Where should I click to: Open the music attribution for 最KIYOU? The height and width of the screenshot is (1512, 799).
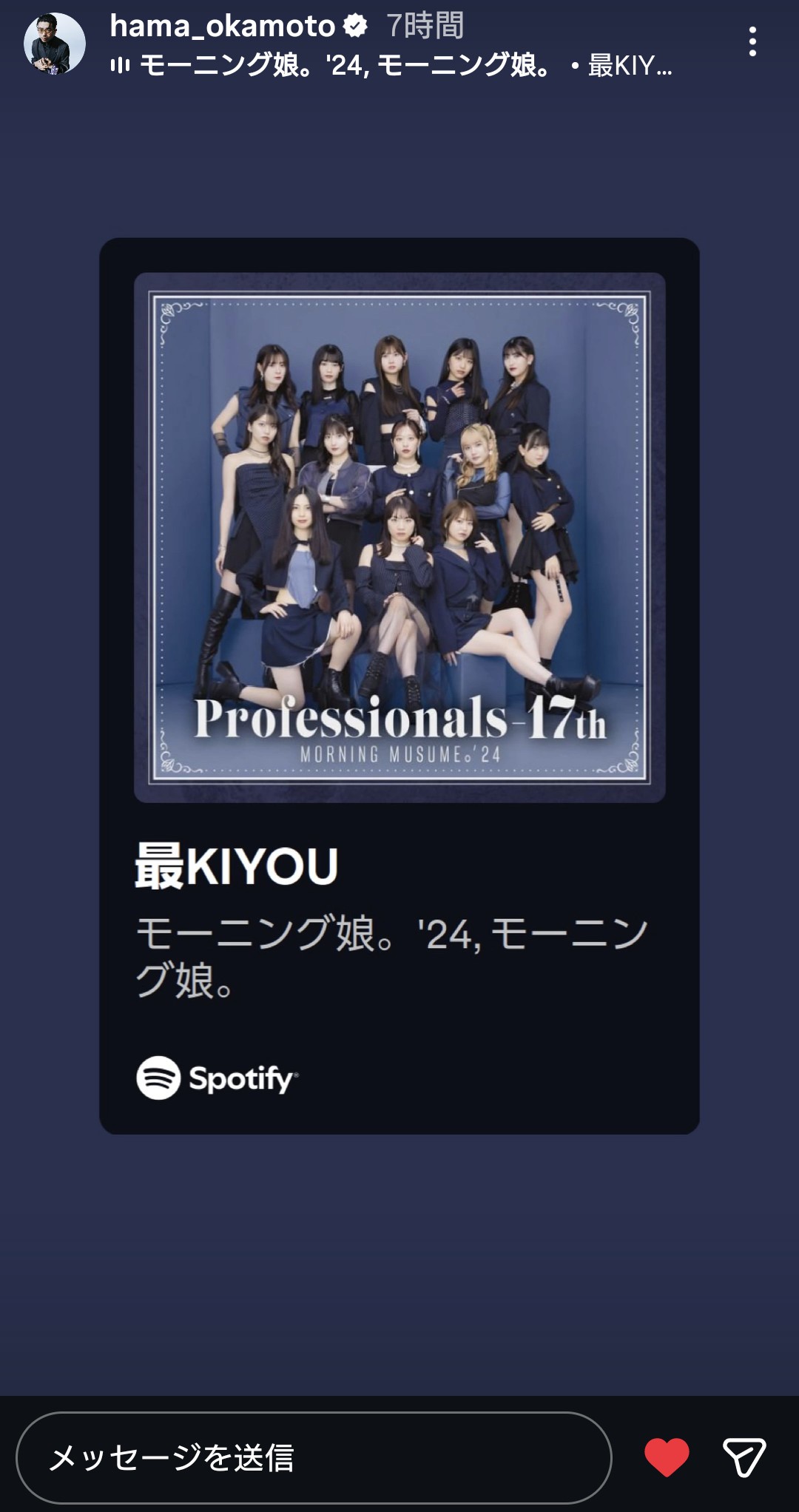pos(392,66)
